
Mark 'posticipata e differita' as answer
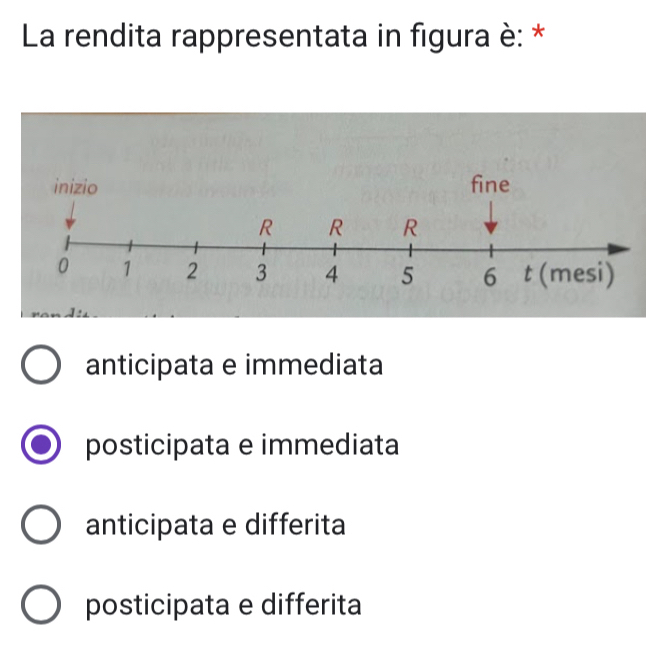(41, 605)
